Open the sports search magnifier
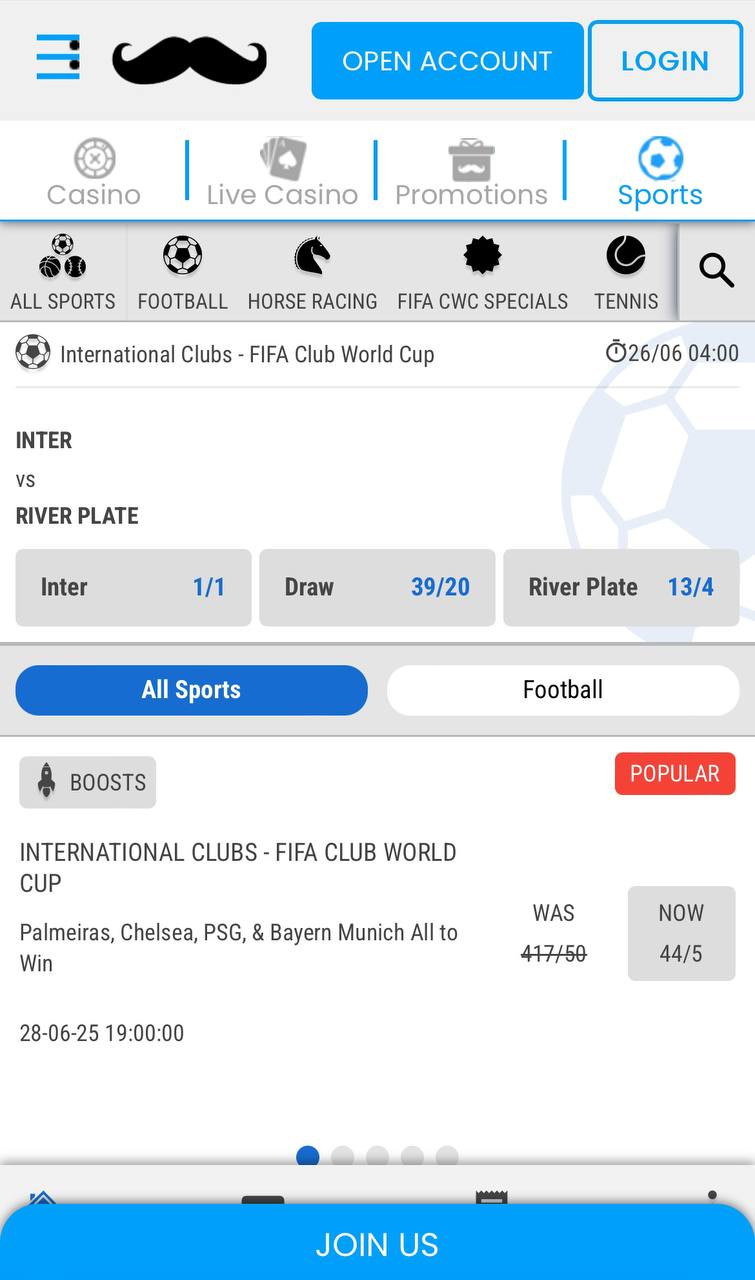The image size is (755, 1280). [717, 270]
